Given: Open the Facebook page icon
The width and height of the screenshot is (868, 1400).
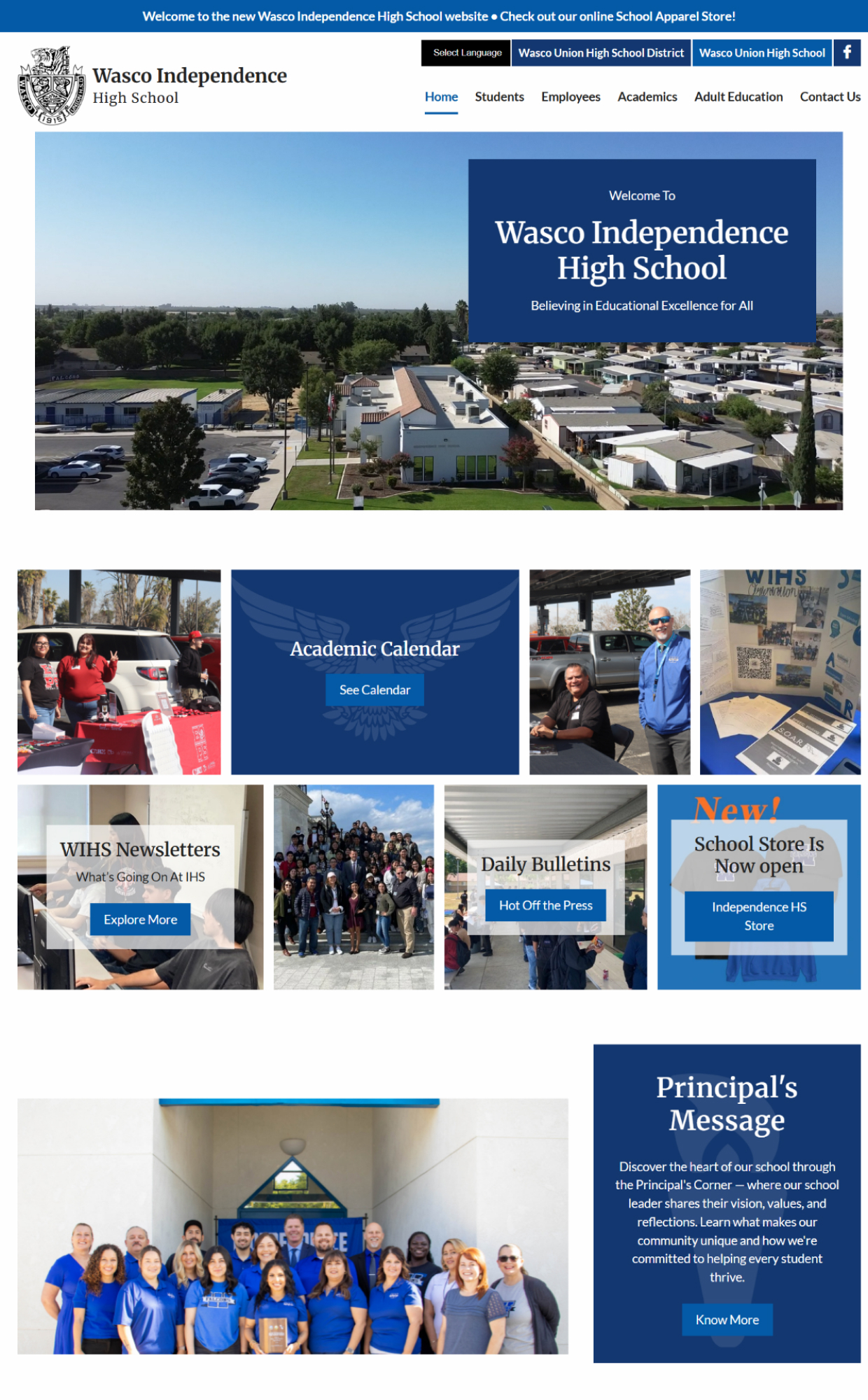Looking at the screenshot, I should point(847,52).
